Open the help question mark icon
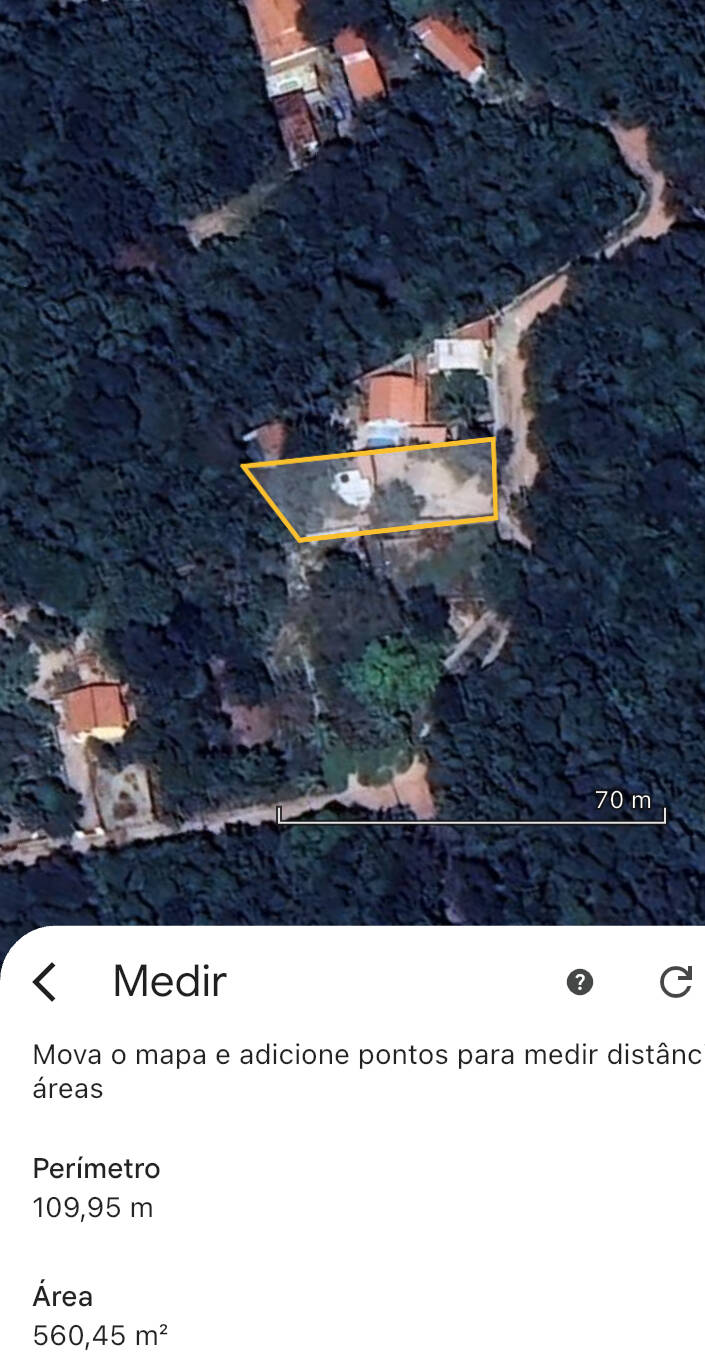 tap(580, 982)
